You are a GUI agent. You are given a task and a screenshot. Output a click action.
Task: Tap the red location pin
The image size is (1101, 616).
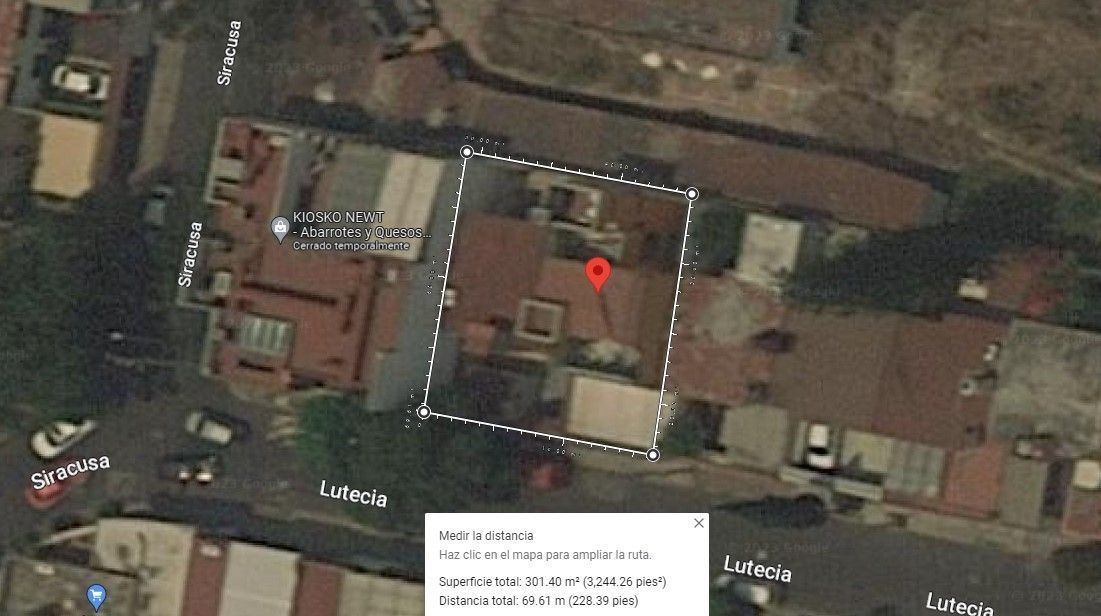[x=598, y=272]
